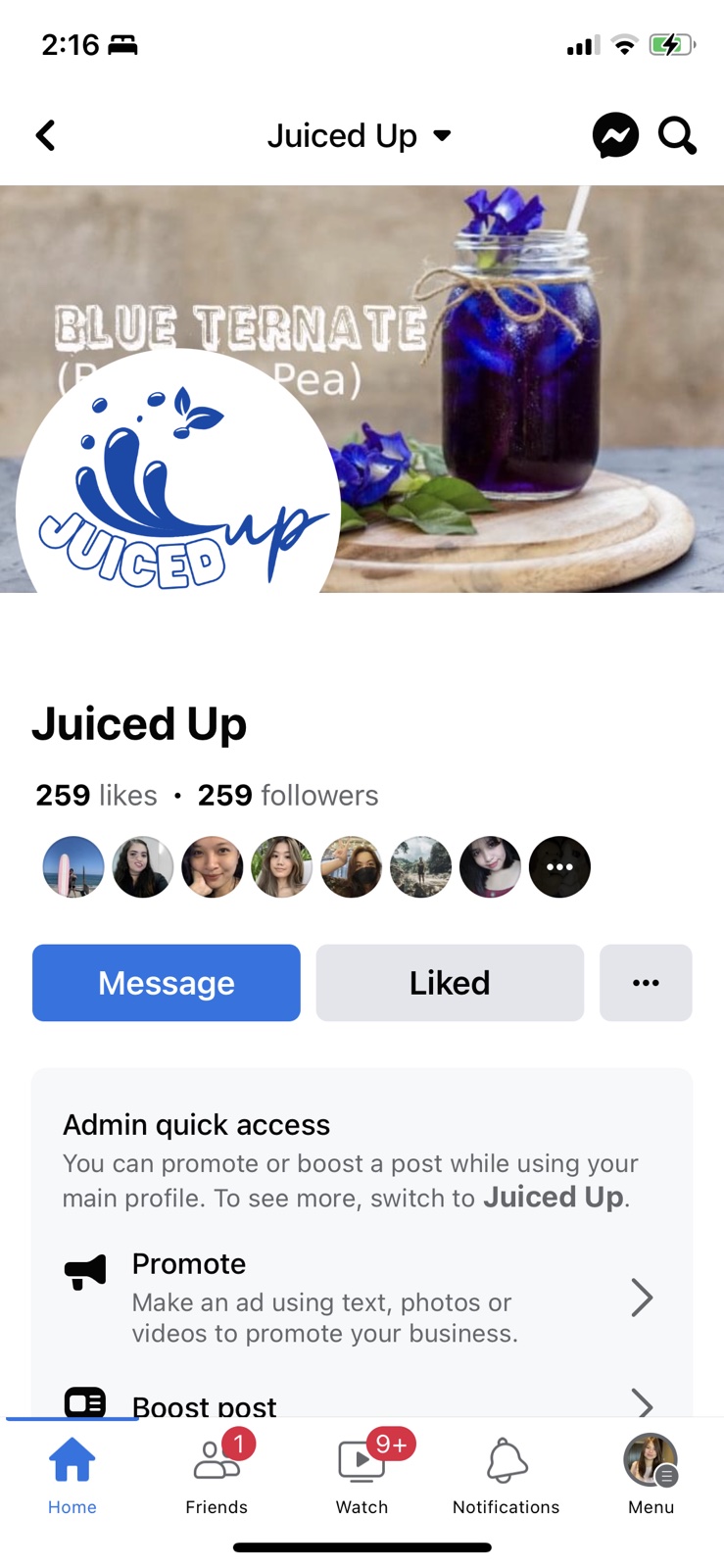Open the Watch tab
The width and height of the screenshot is (724, 1568).
(x=362, y=1475)
